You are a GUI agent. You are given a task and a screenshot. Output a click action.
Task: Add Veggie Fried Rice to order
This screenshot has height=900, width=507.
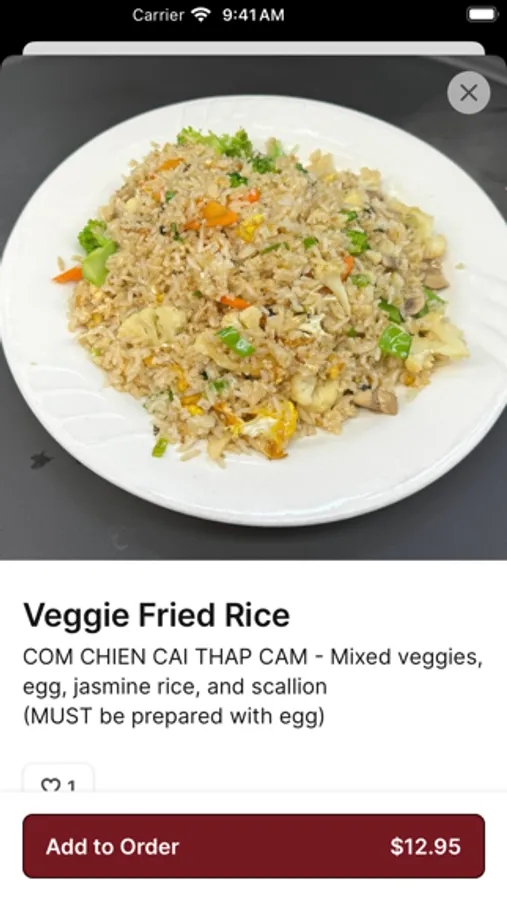(x=254, y=846)
